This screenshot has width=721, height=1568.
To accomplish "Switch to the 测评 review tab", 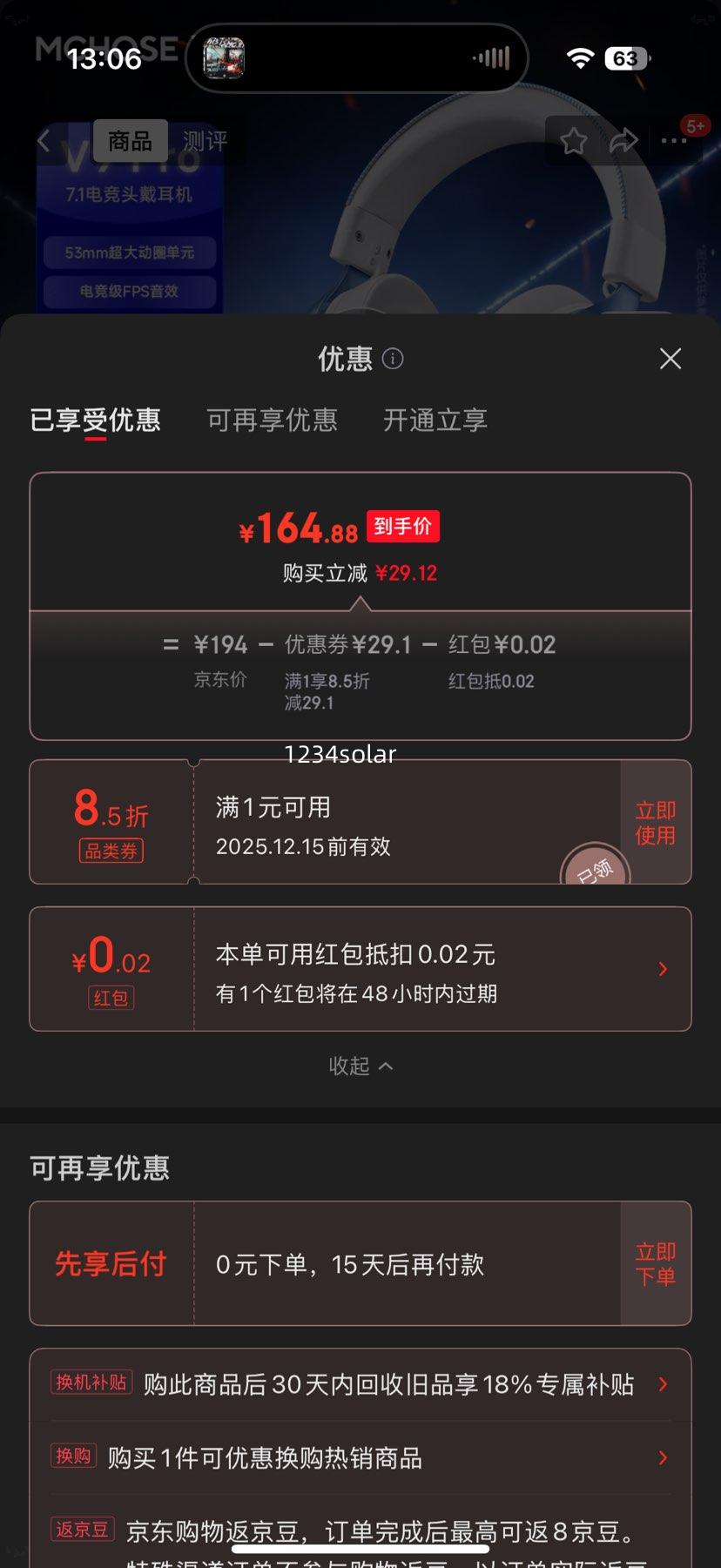I will [x=204, y=140].
